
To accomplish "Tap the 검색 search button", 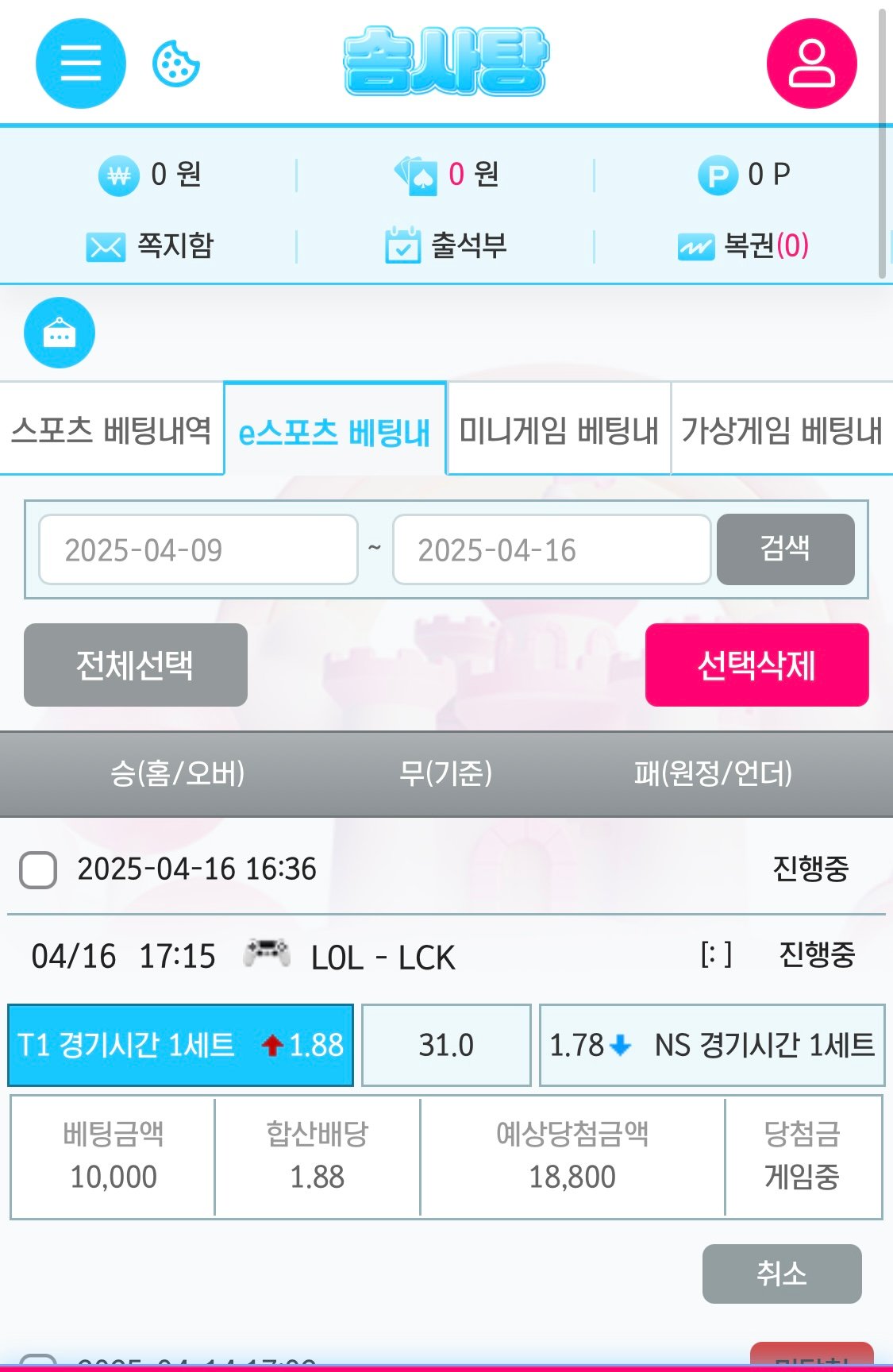I will tap(785, 549).
